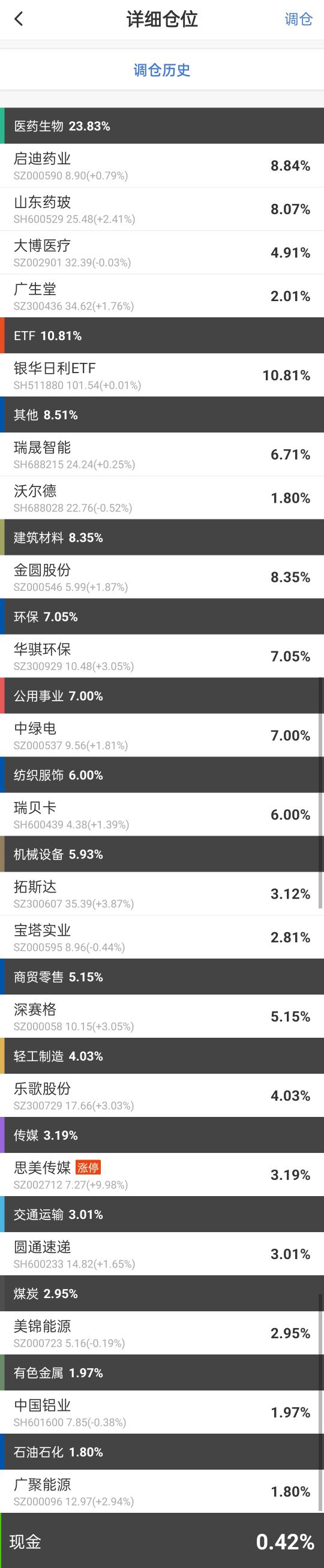Image resolution: width=324 pixels, height=1568 pixels.
Task: Select 思美传媒 limit-up stock row
Action: click(x=162, y=1175)
